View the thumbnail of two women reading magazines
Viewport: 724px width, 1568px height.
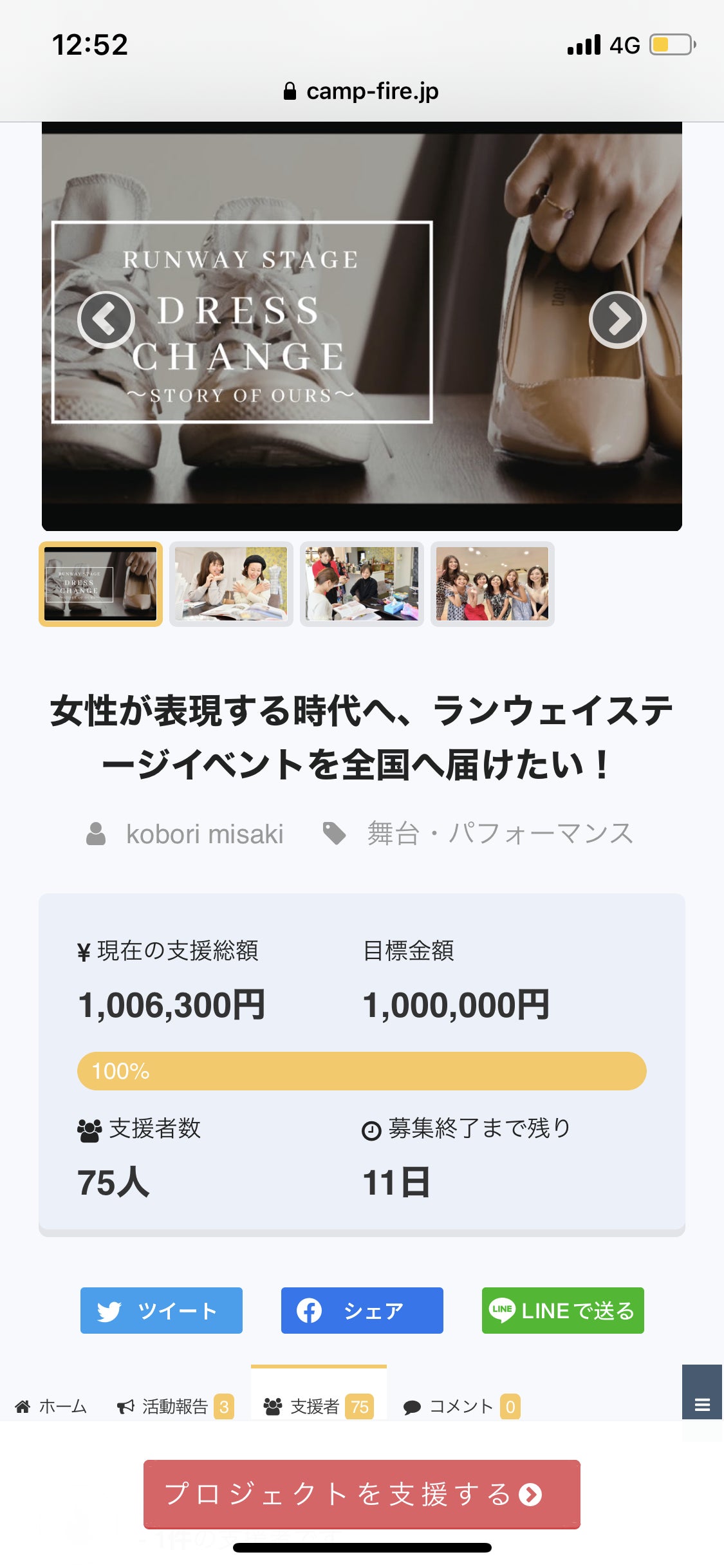pos(231,584)
